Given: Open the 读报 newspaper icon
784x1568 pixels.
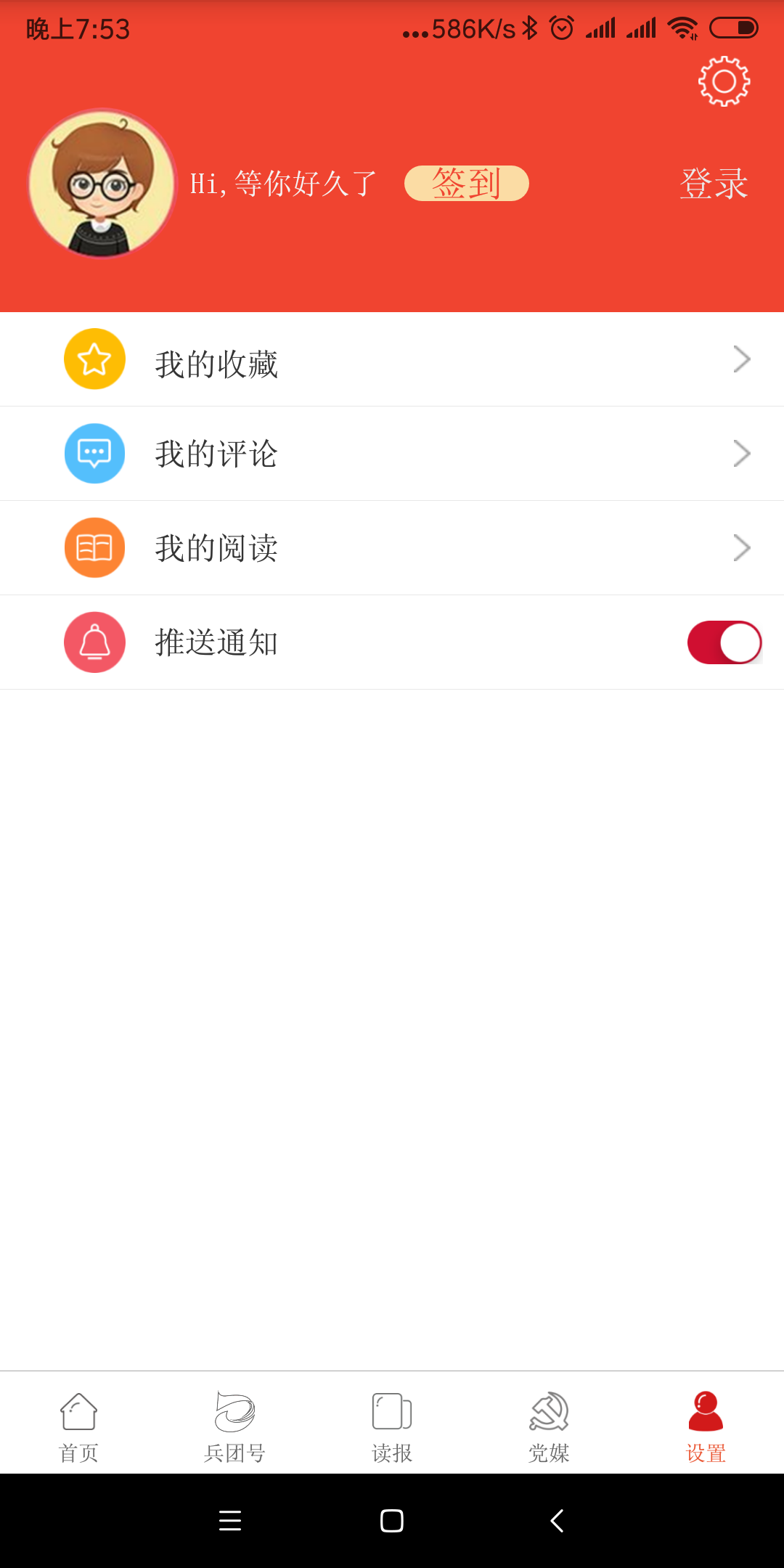Looking at the screenshot, I should (x=391, y=1413).
